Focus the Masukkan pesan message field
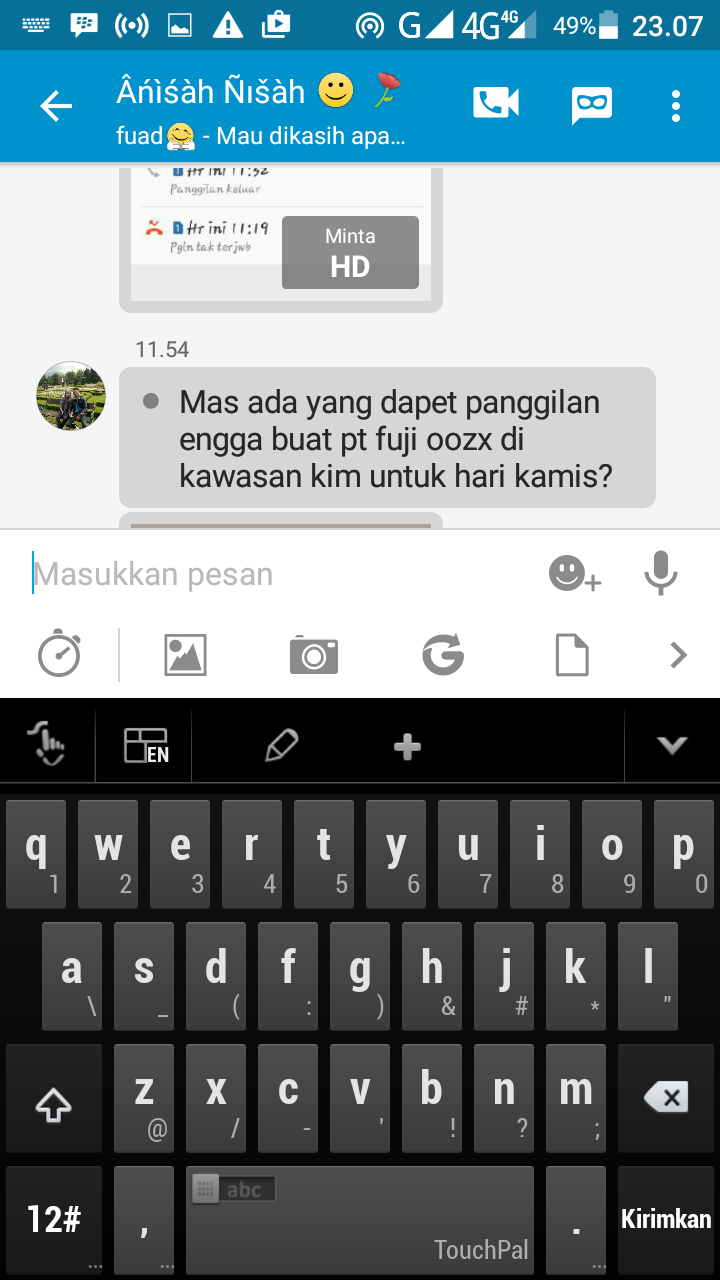Image resolution: width=720 pixels, height=1280 pixels. point(280,574)
